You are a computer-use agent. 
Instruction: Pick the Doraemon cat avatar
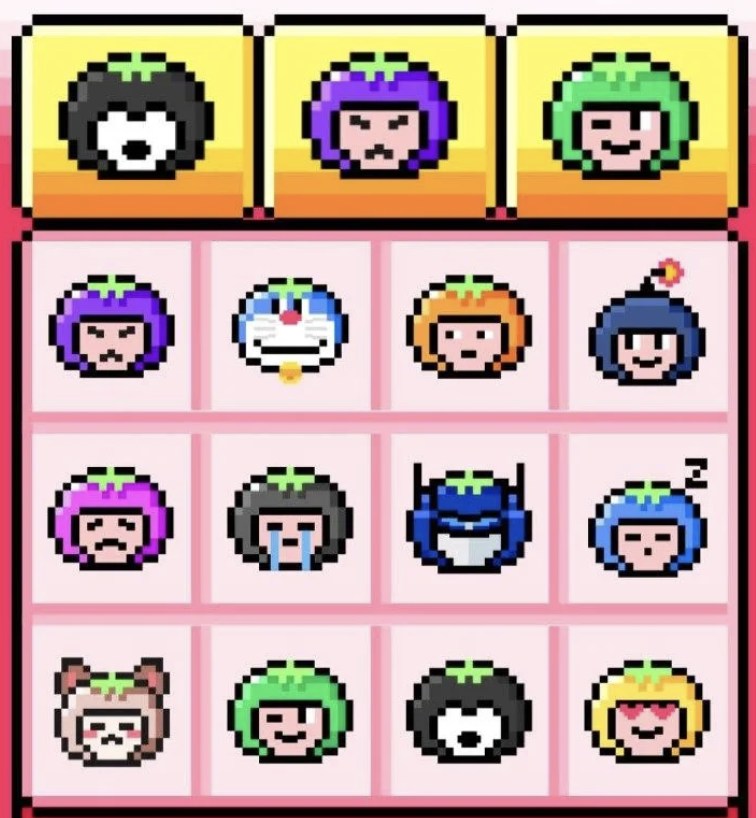pyautogui.click(x=290, y=327)
